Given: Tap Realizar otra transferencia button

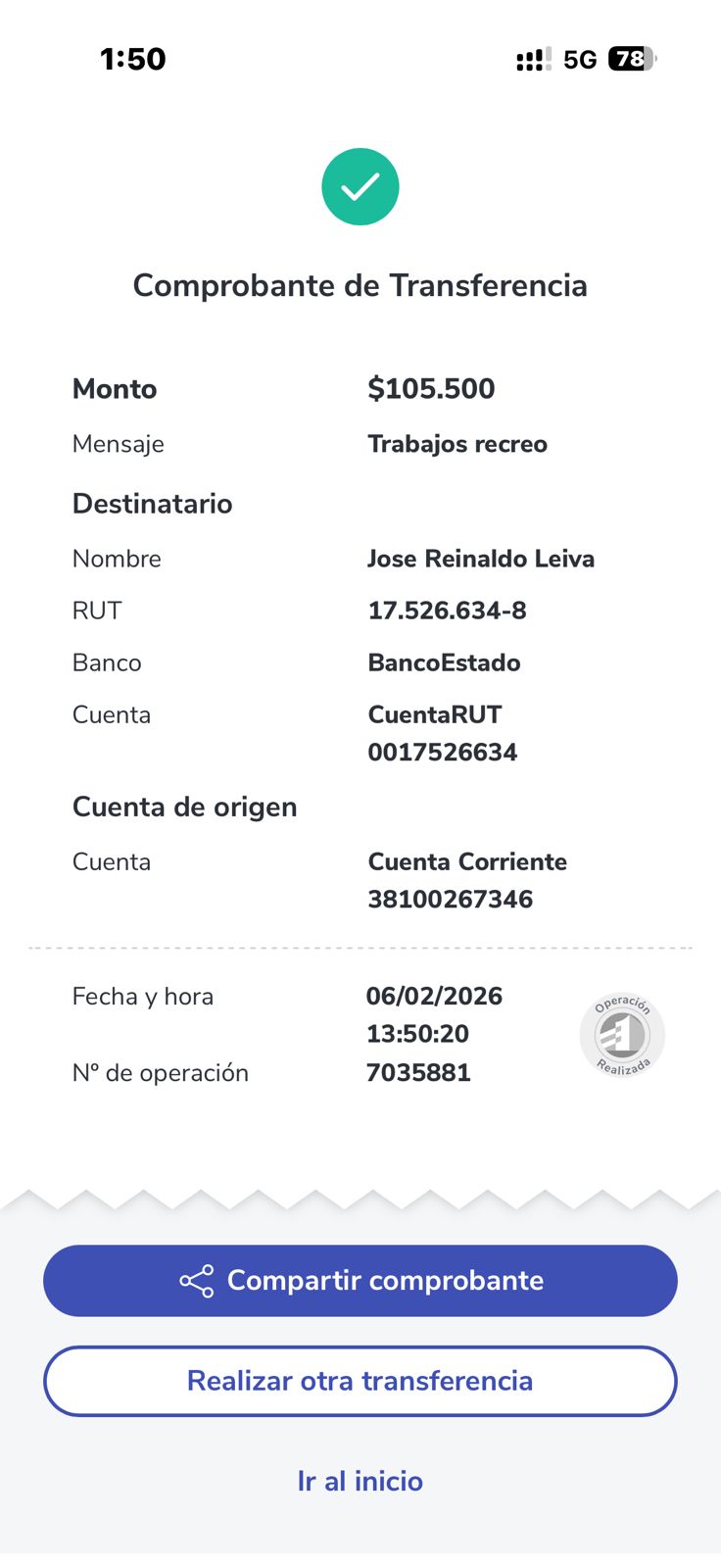Looking at the screenshot, I should pos(360,1381).
